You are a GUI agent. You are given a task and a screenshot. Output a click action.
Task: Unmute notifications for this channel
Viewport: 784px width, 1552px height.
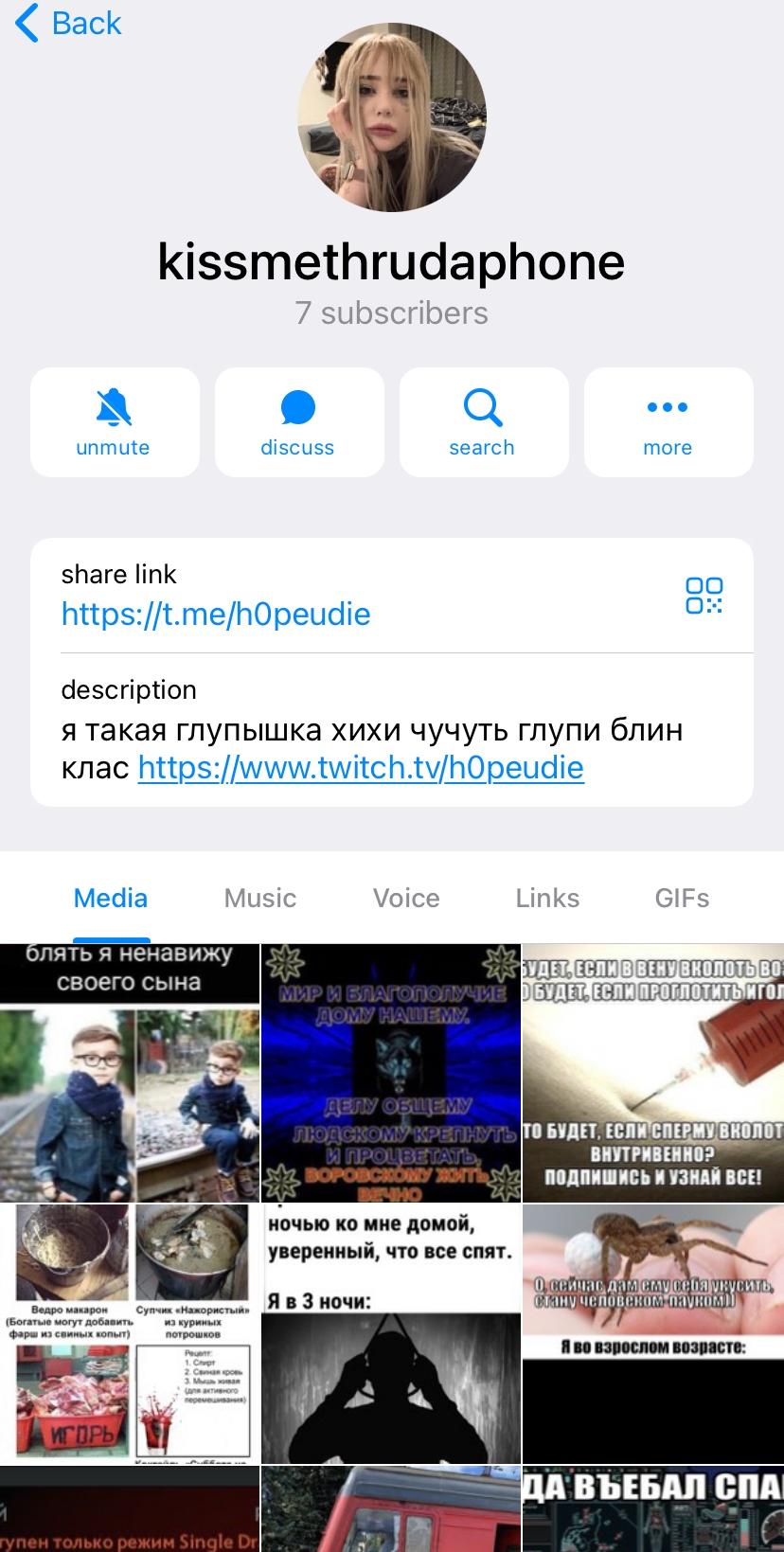115,422
